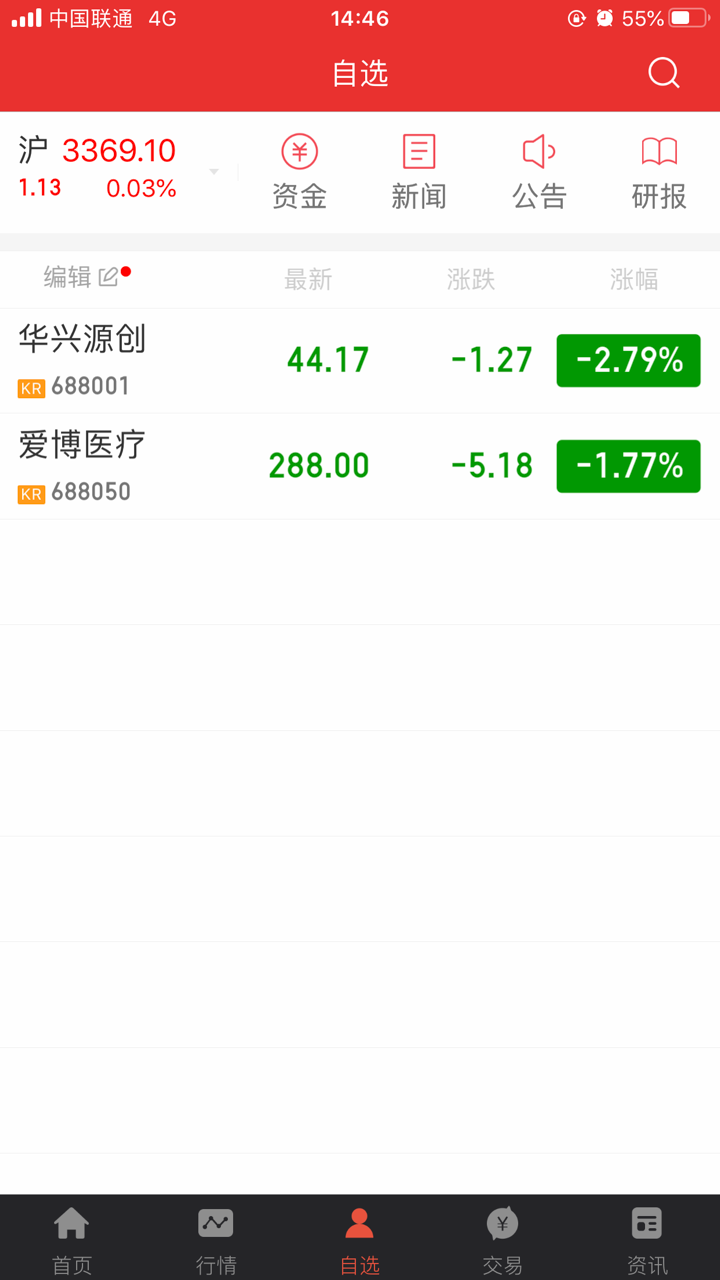Sort stocks by 涨幅 percentage
The image size is (720, 1280).
[x=634, y=280]
